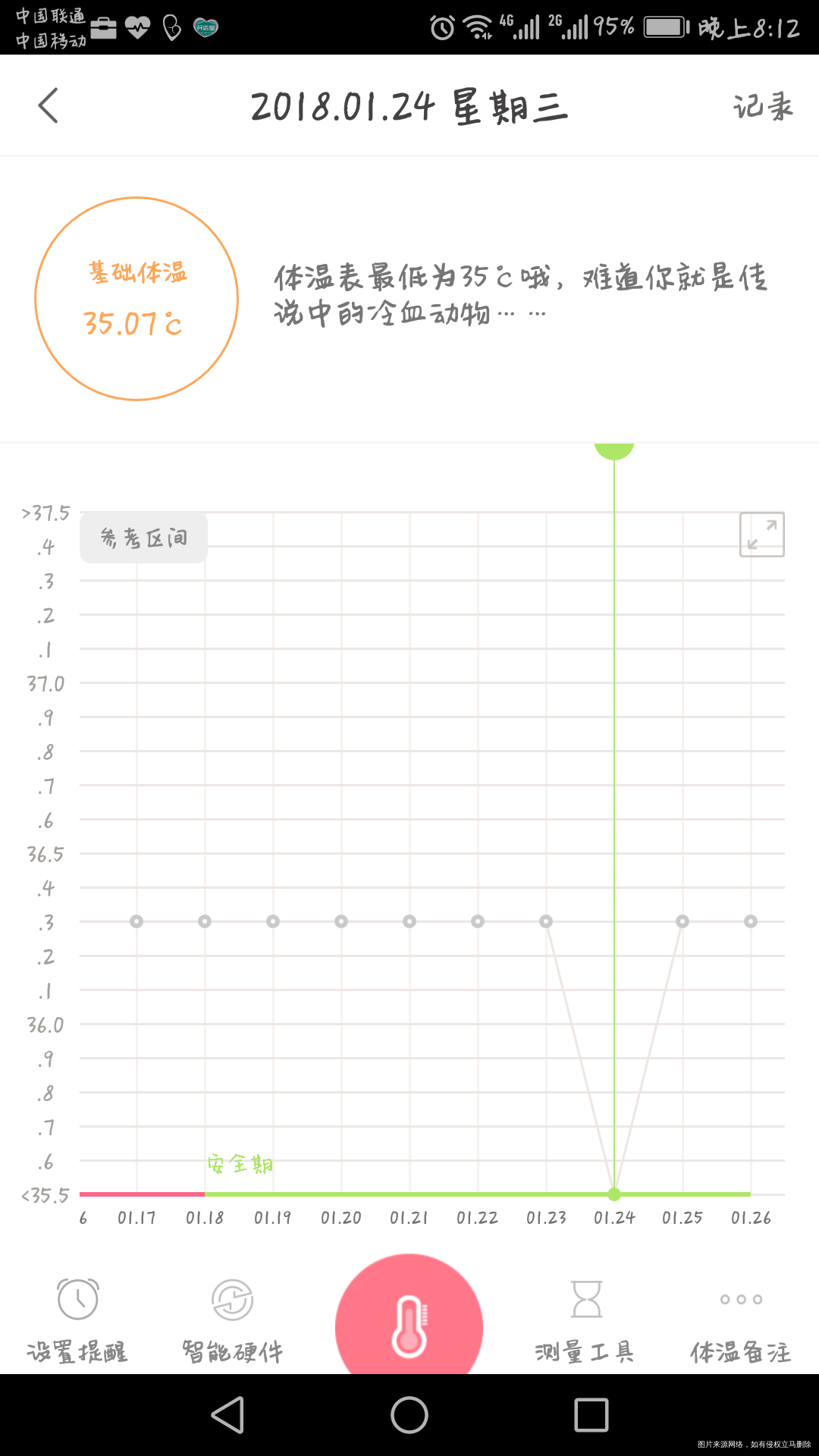This screenshot has height=1456, width=819.
Task: Tap the system home button
Action: coord(409,1415)
